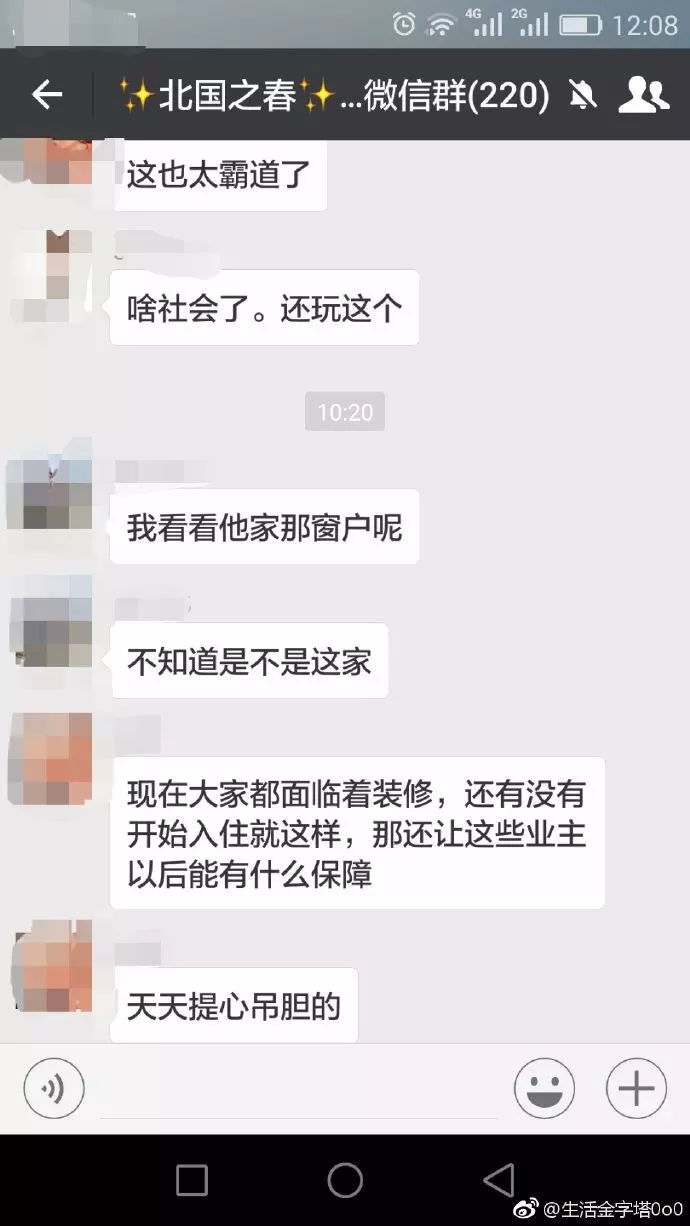This screenshot has height=1226, width=690.
Task: Go back to the chat list
Action: (x=47, y=95)
